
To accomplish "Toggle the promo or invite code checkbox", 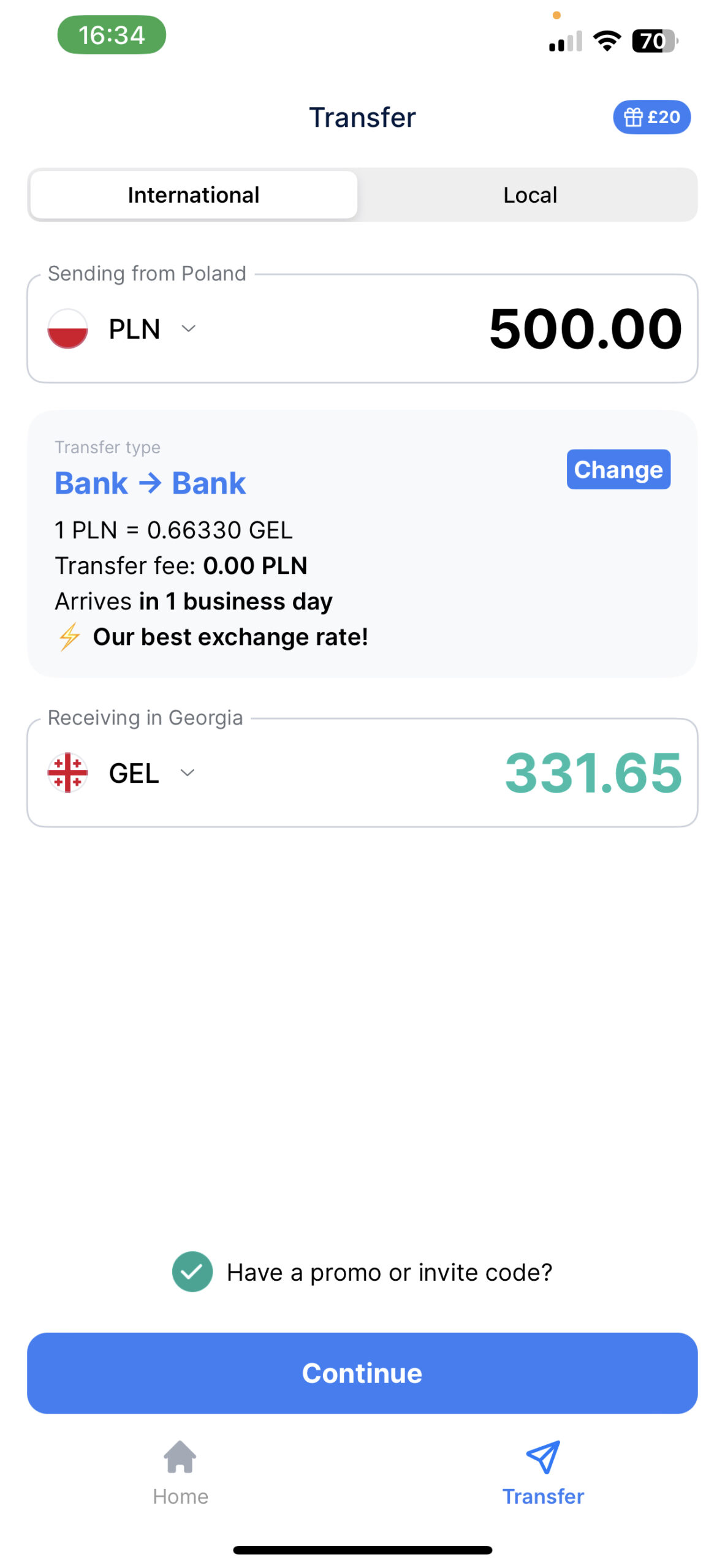I will (192, 1272).
